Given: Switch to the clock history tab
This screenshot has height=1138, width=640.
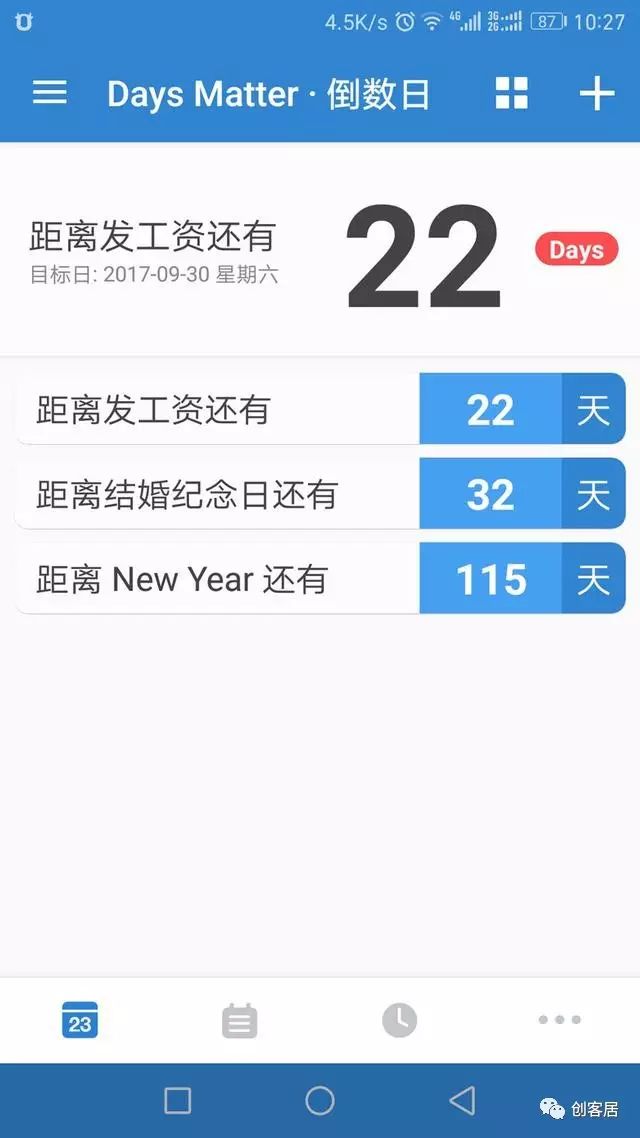Looking at the screenshot, I should tap(400, 1020).
